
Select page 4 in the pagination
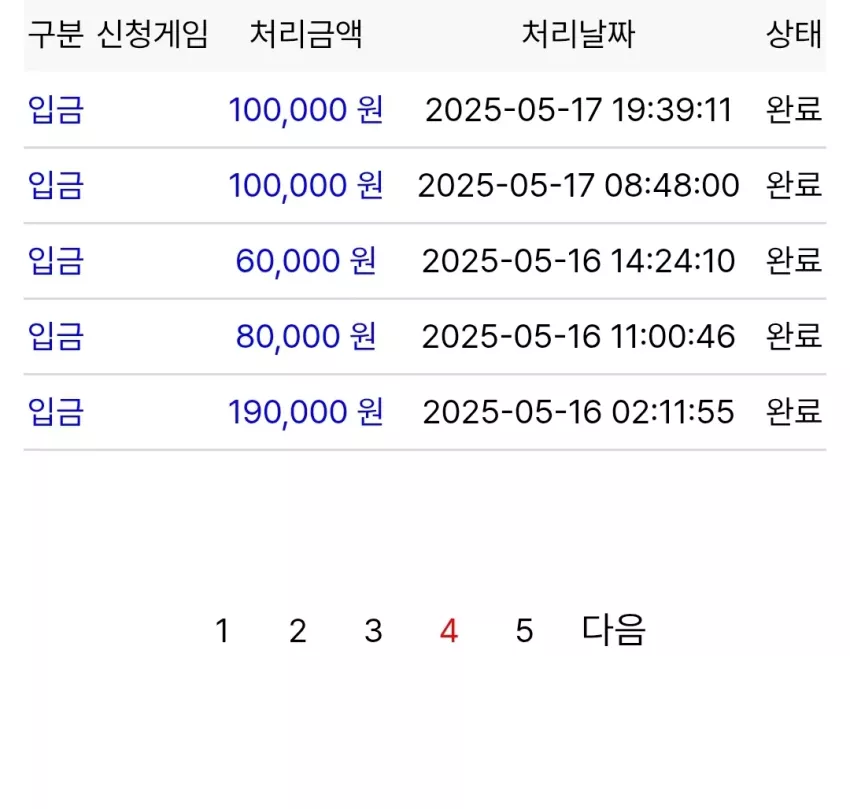click(x=449, y=631)
